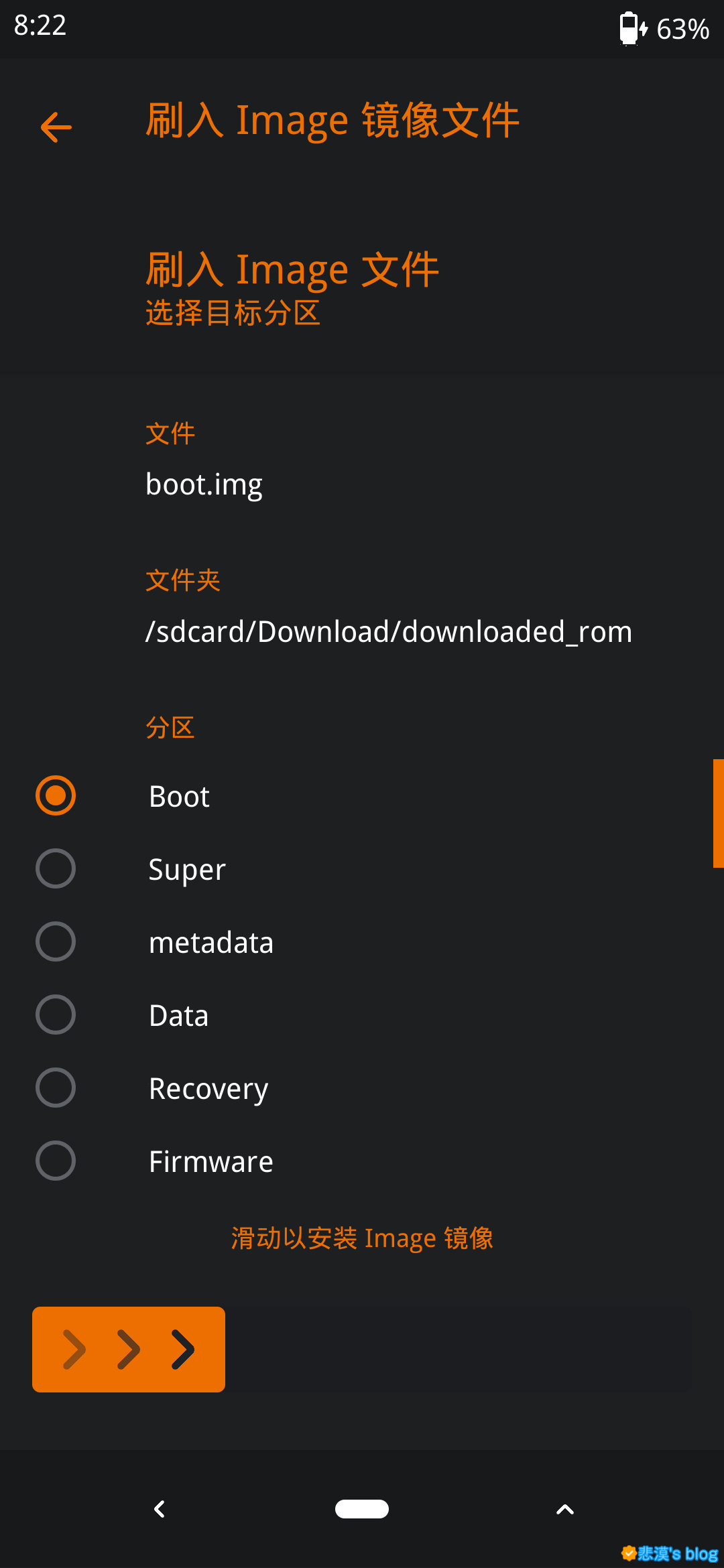Go back using the orange arrow
The height and width of the screenshot is (1568, 724).
click(x=56, y=127)
